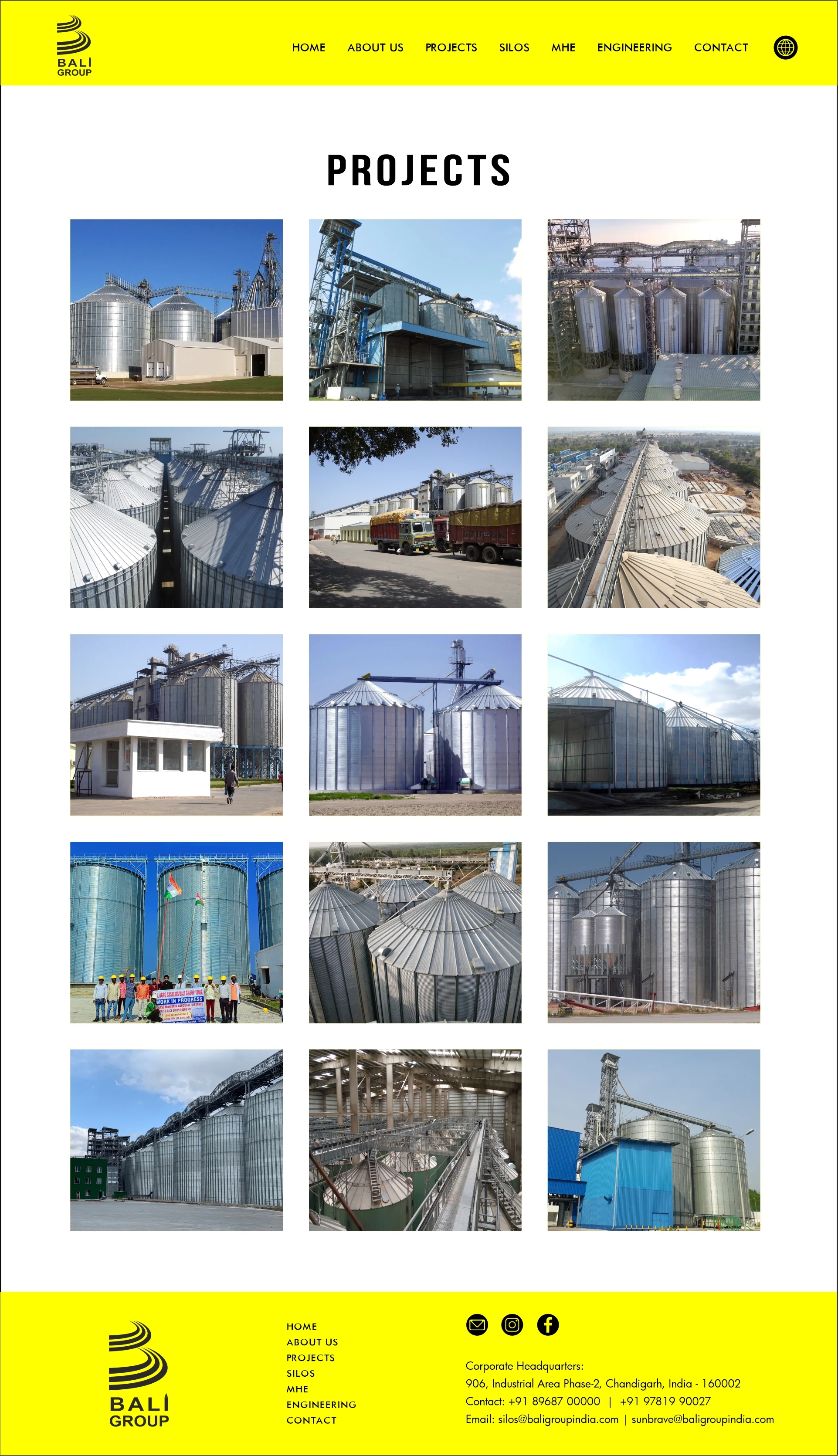Open the language globe icon
Viewport: 838px width, 1456px height.
click(785, 47)
